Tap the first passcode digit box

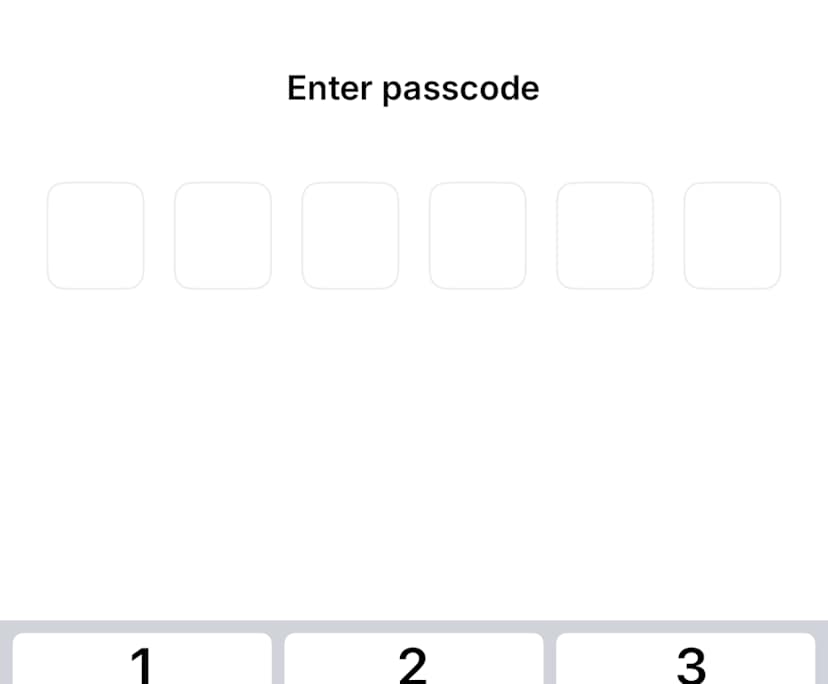(95, 236)
